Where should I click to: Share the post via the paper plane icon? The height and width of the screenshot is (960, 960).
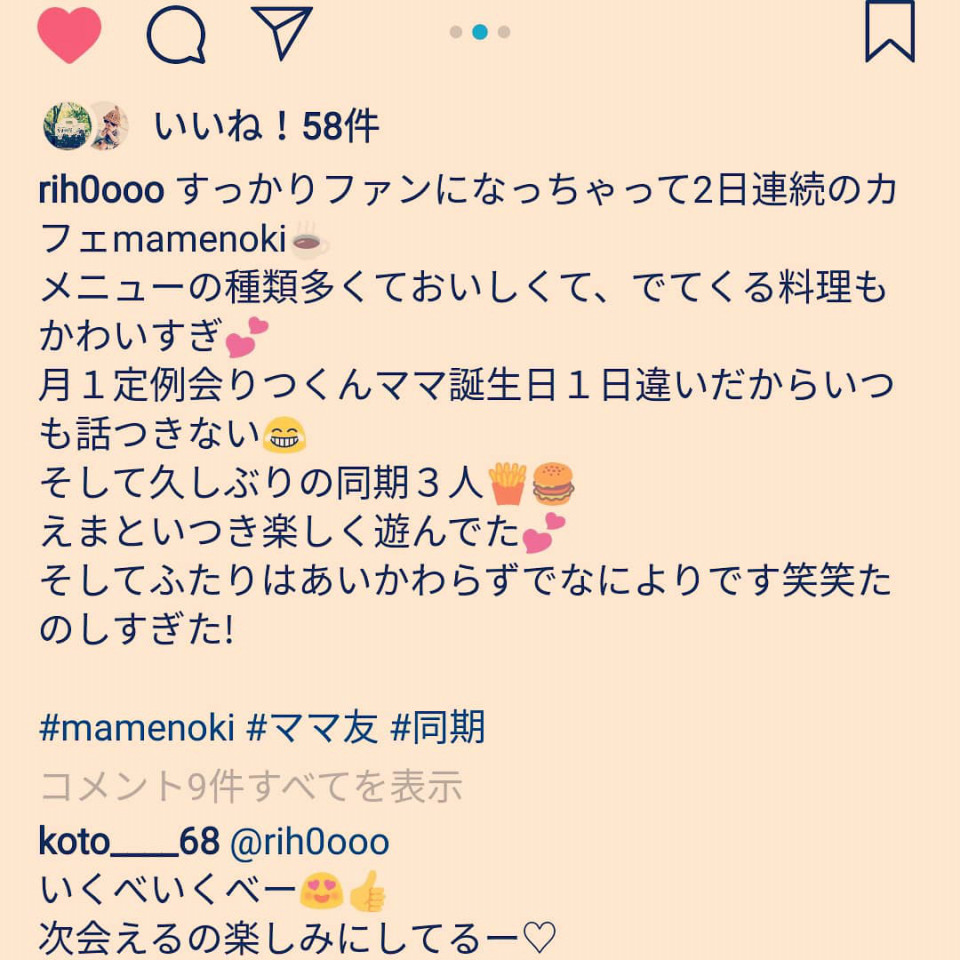282,32
